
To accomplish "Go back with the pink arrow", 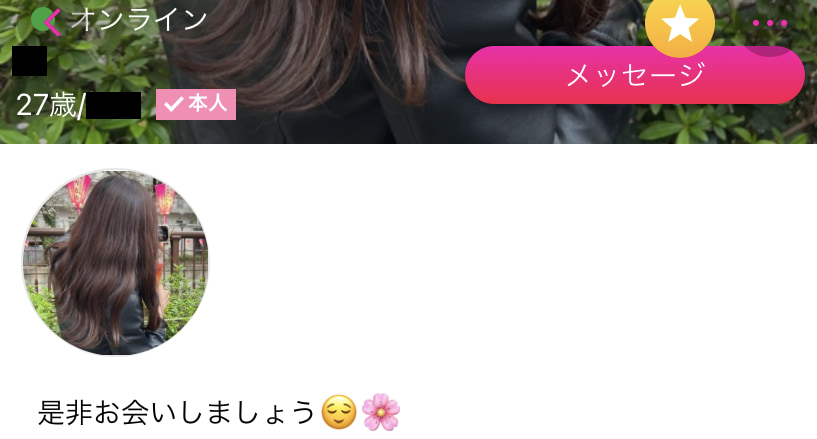I will point(51,20).
